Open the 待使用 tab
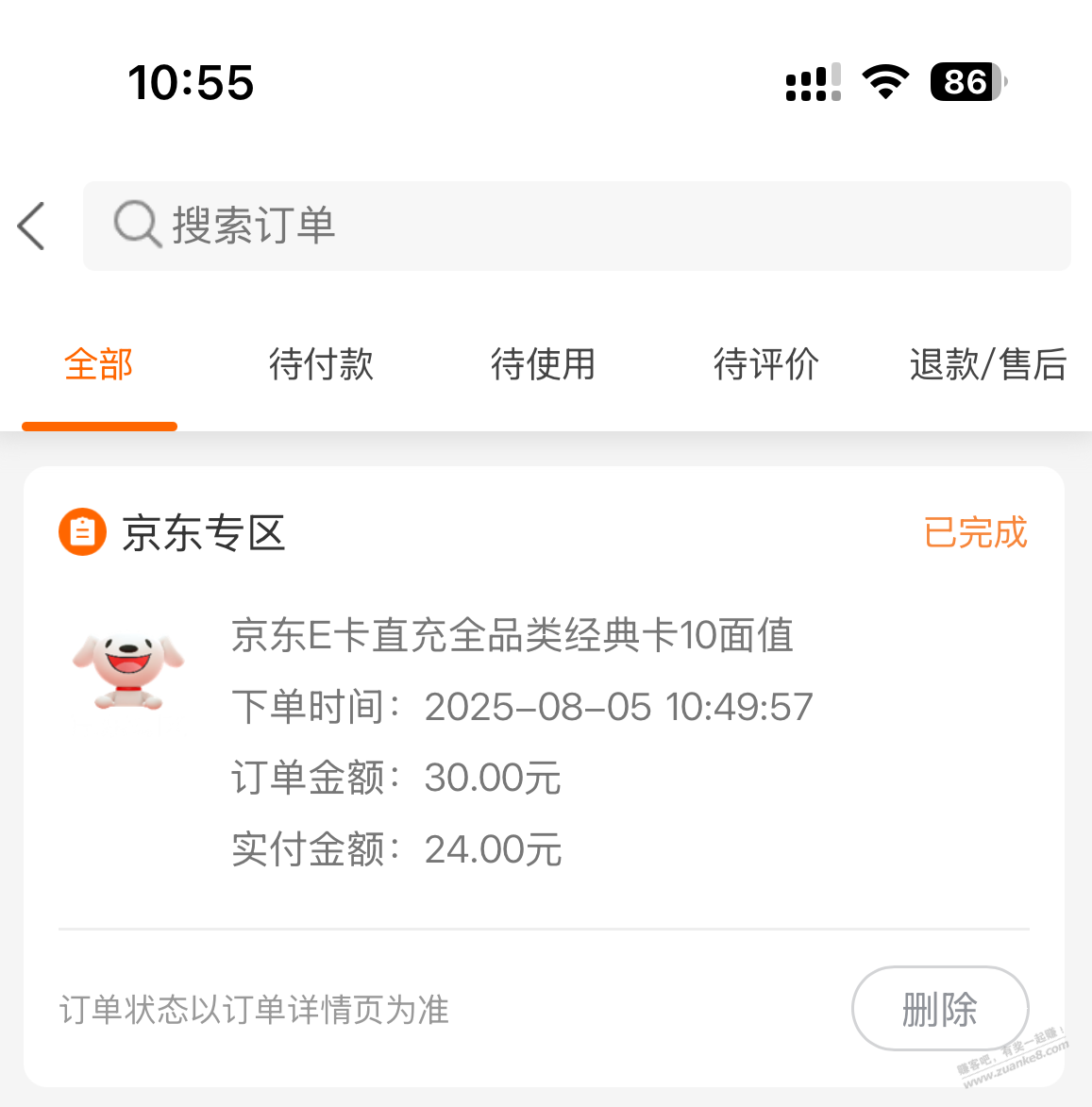The image size is (1092, 1107). click(543, 365)
